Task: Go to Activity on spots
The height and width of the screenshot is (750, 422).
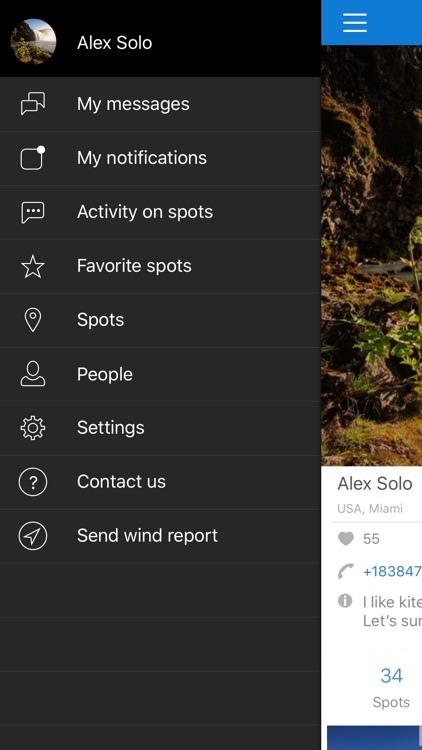Action: 160,212
